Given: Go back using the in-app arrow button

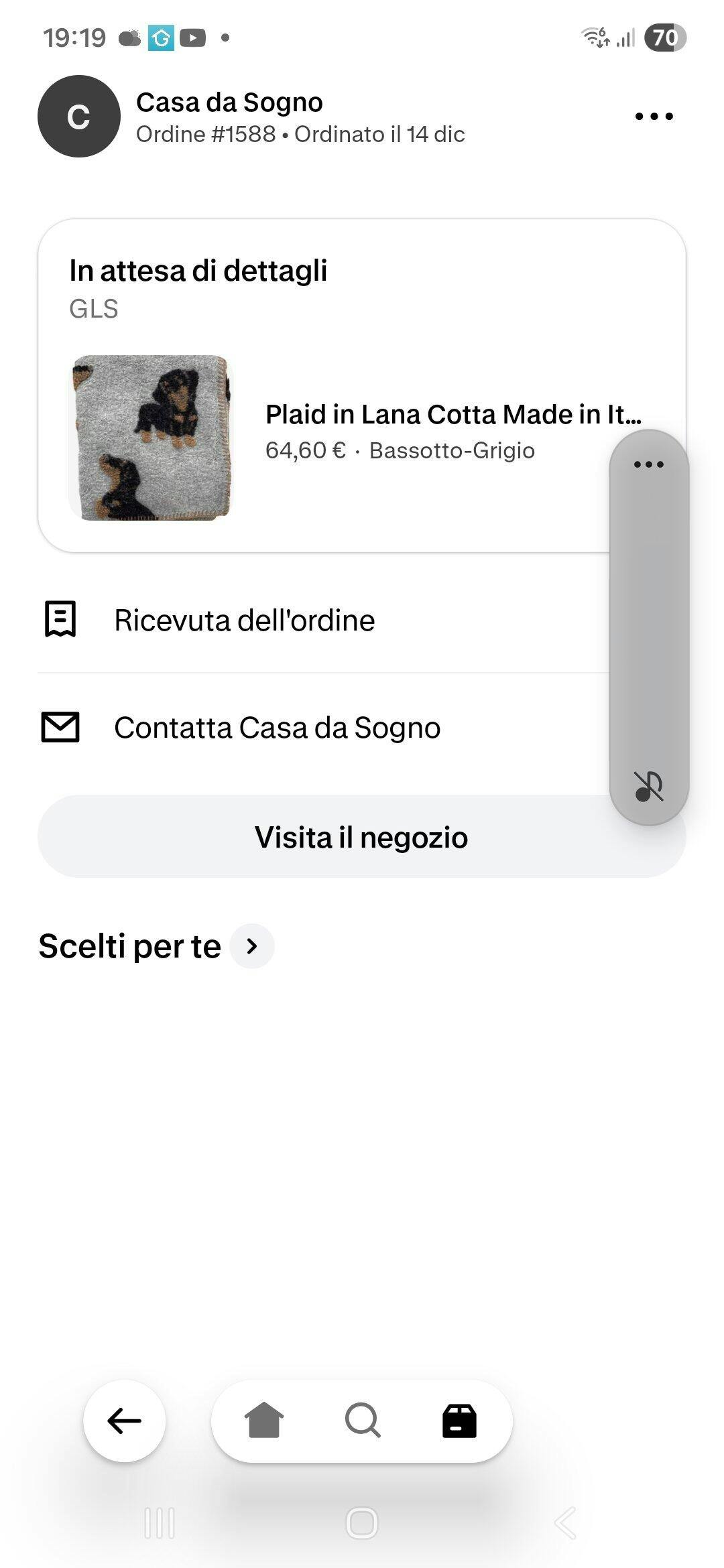Looking at the screenshot, I should pos(125,1421).
